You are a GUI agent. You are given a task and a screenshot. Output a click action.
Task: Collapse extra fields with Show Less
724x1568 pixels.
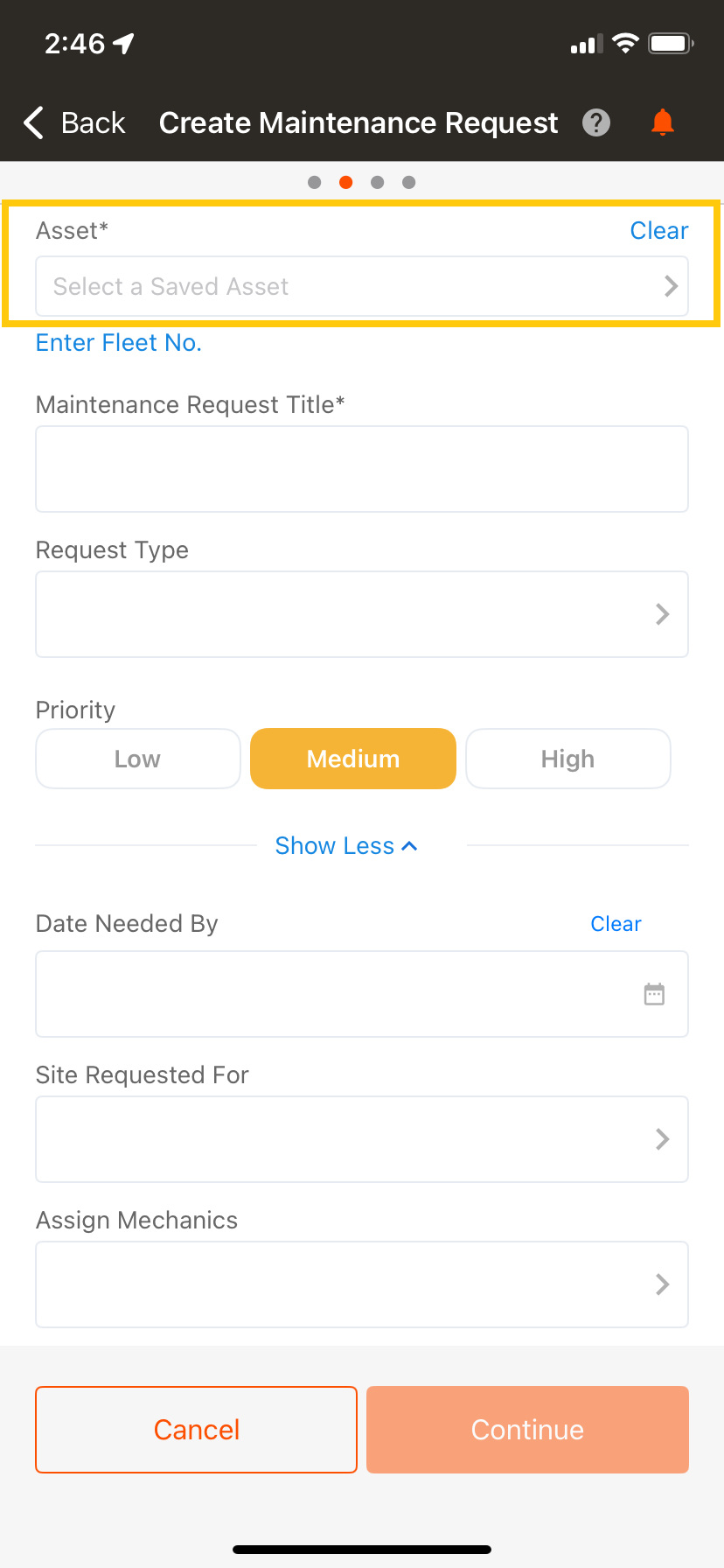tap(346, 845)
